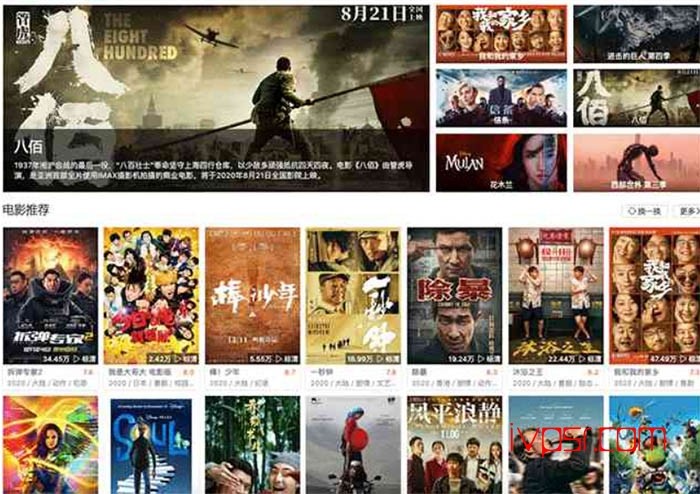The image size is (700, 494).
Task: Open the 除暴 movie poster
Action: pos(454,294)
